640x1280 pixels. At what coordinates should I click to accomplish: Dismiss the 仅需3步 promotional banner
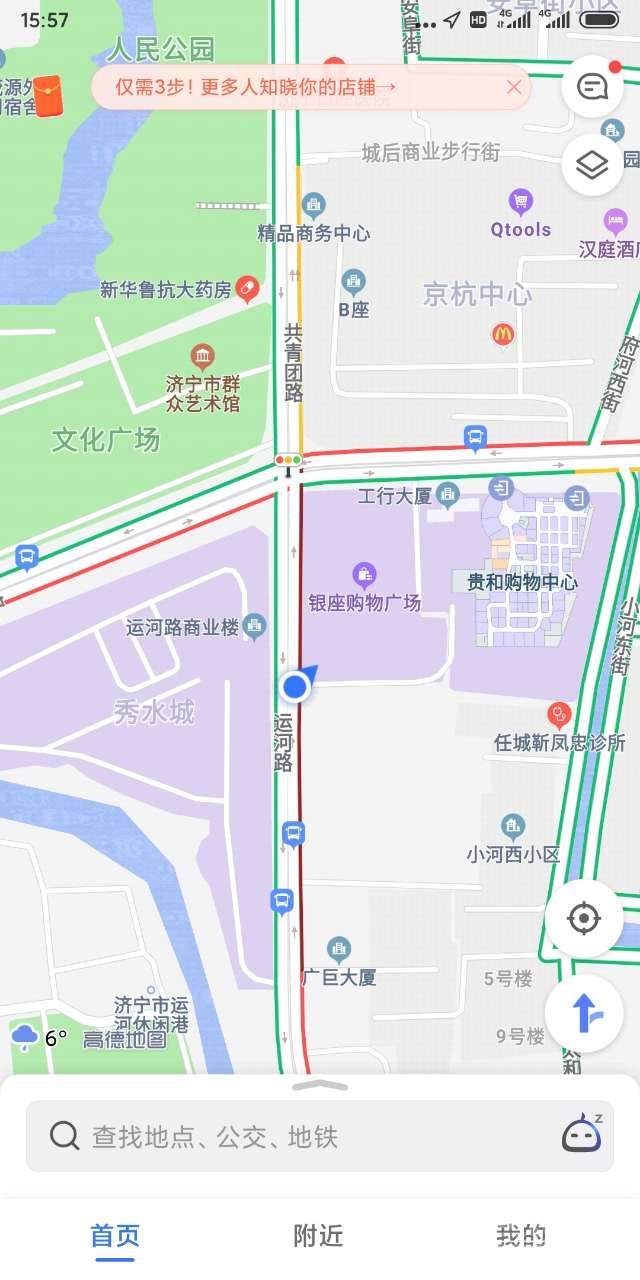[514, 87]
